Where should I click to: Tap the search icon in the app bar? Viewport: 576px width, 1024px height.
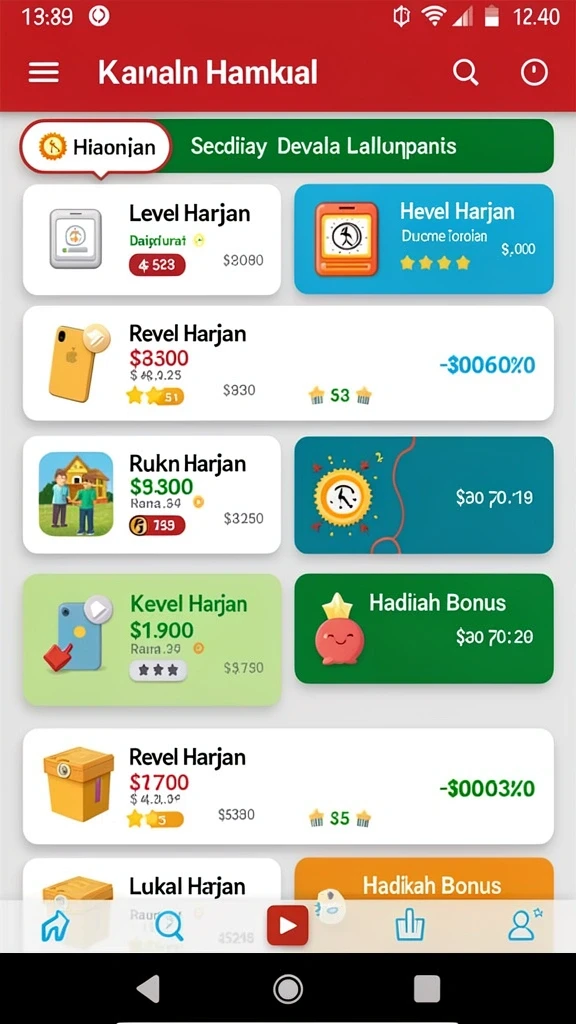466,72
